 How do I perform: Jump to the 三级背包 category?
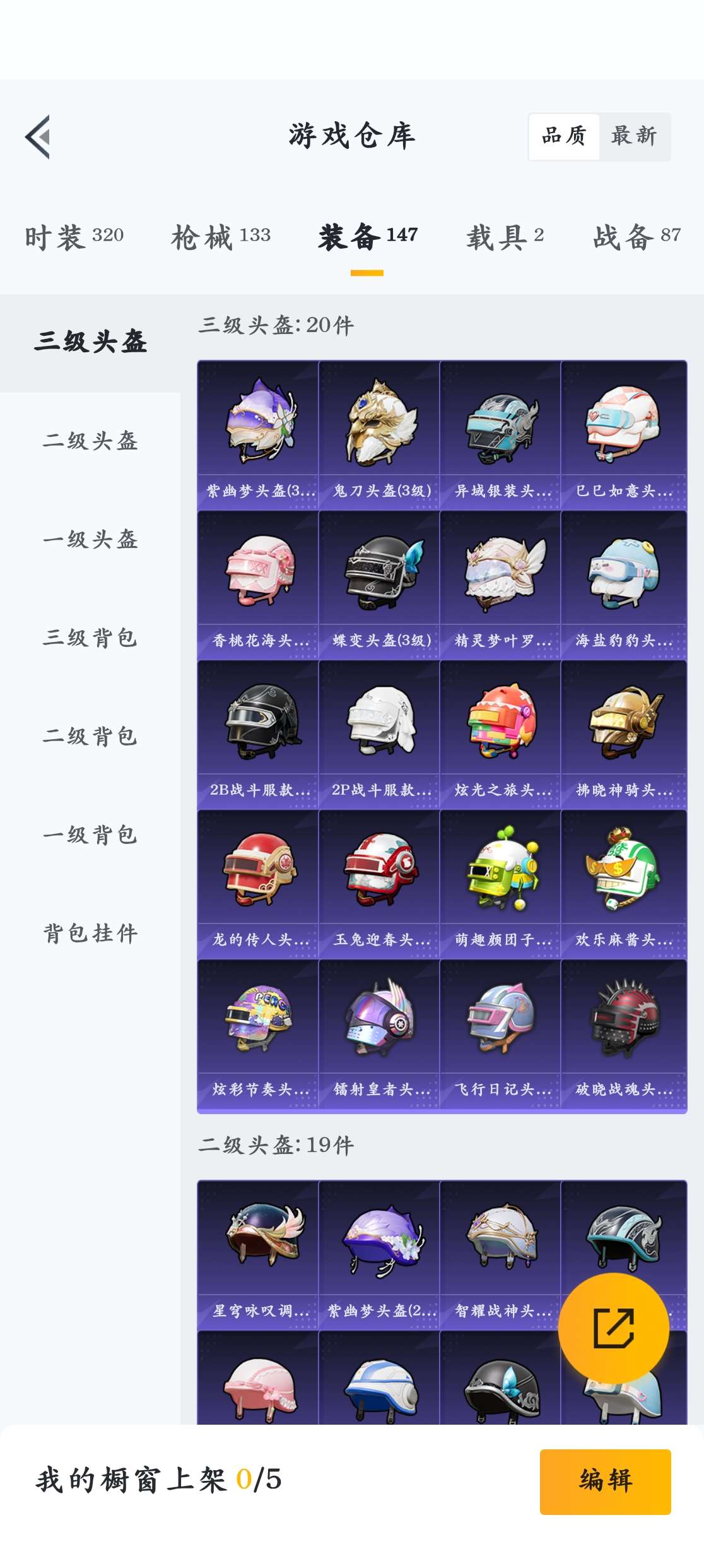90,638
